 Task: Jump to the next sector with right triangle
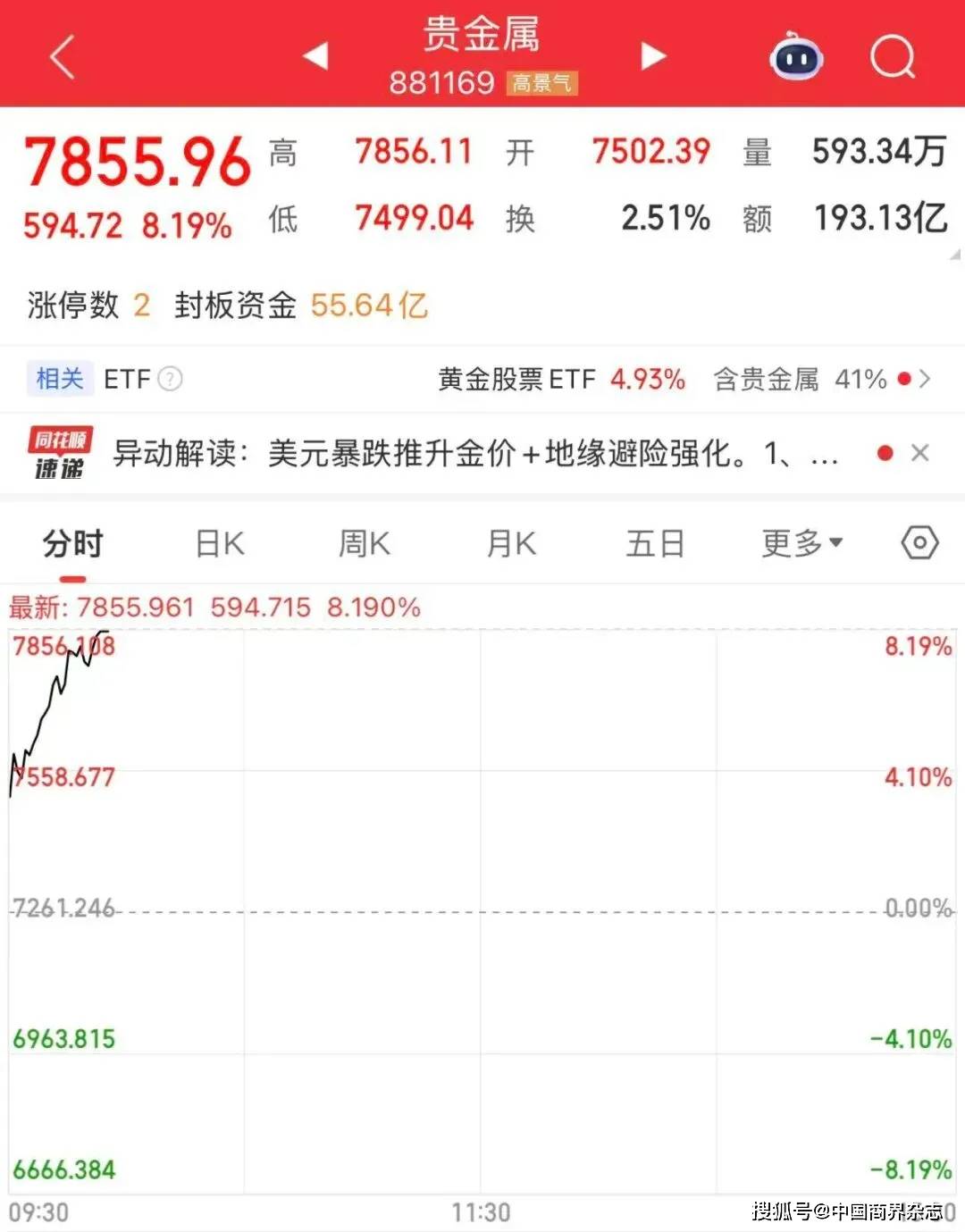653,56
